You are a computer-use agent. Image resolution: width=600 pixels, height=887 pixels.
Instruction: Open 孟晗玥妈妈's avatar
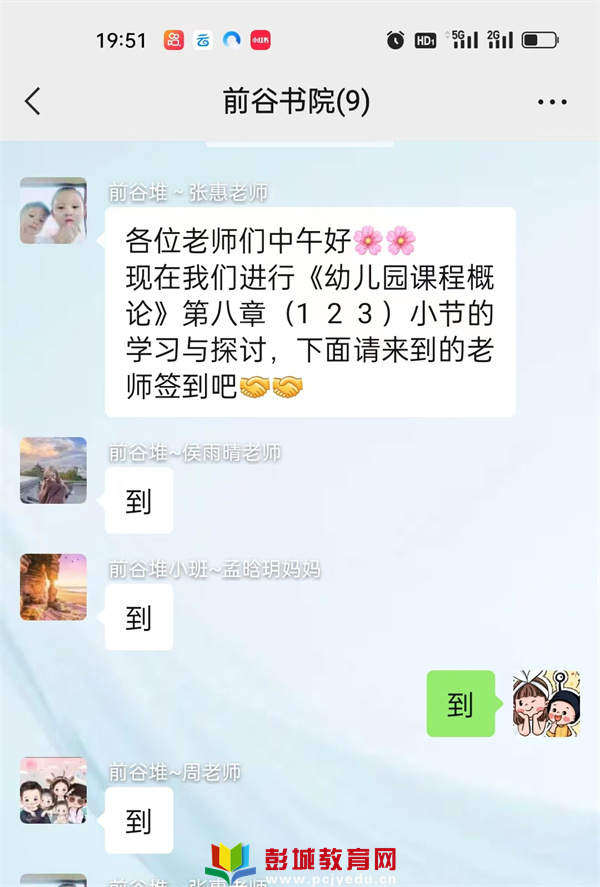pyautogui.click(x=53, y=587)
